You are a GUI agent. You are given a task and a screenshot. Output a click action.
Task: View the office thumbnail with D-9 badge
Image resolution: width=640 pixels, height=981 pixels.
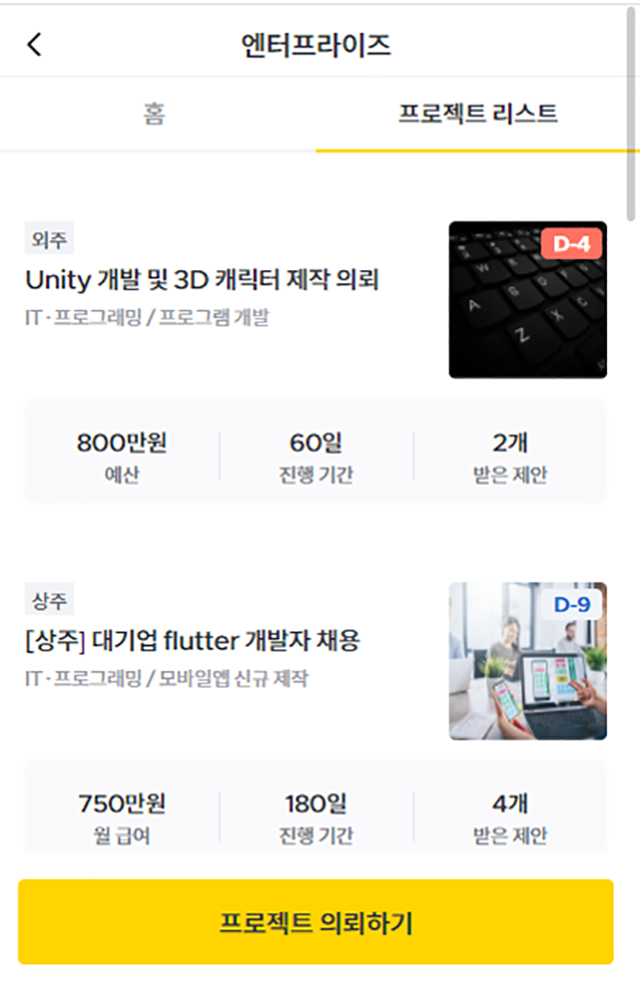[527, 661]
